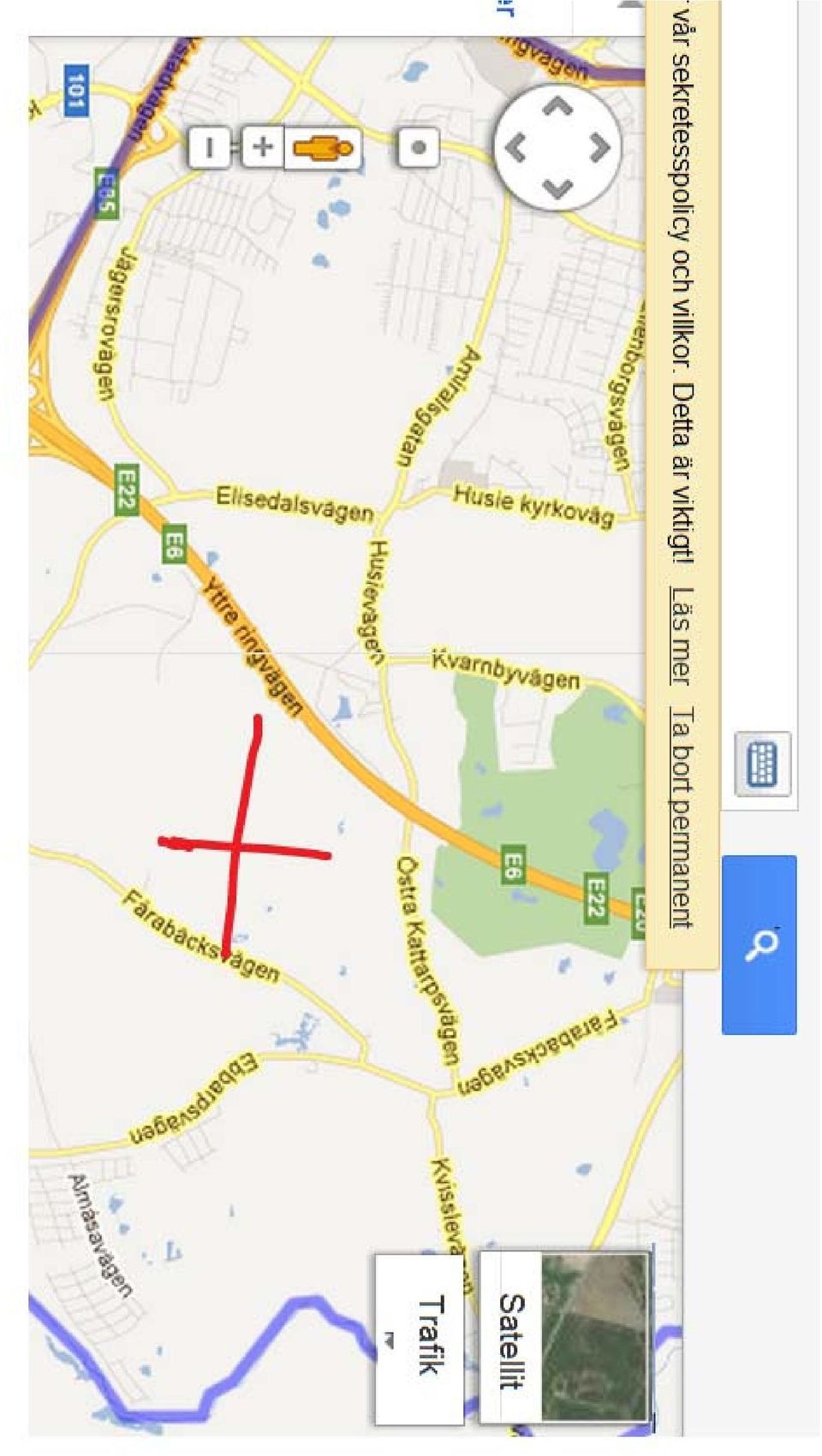Zoom out with the minus button

pos(209,147)
